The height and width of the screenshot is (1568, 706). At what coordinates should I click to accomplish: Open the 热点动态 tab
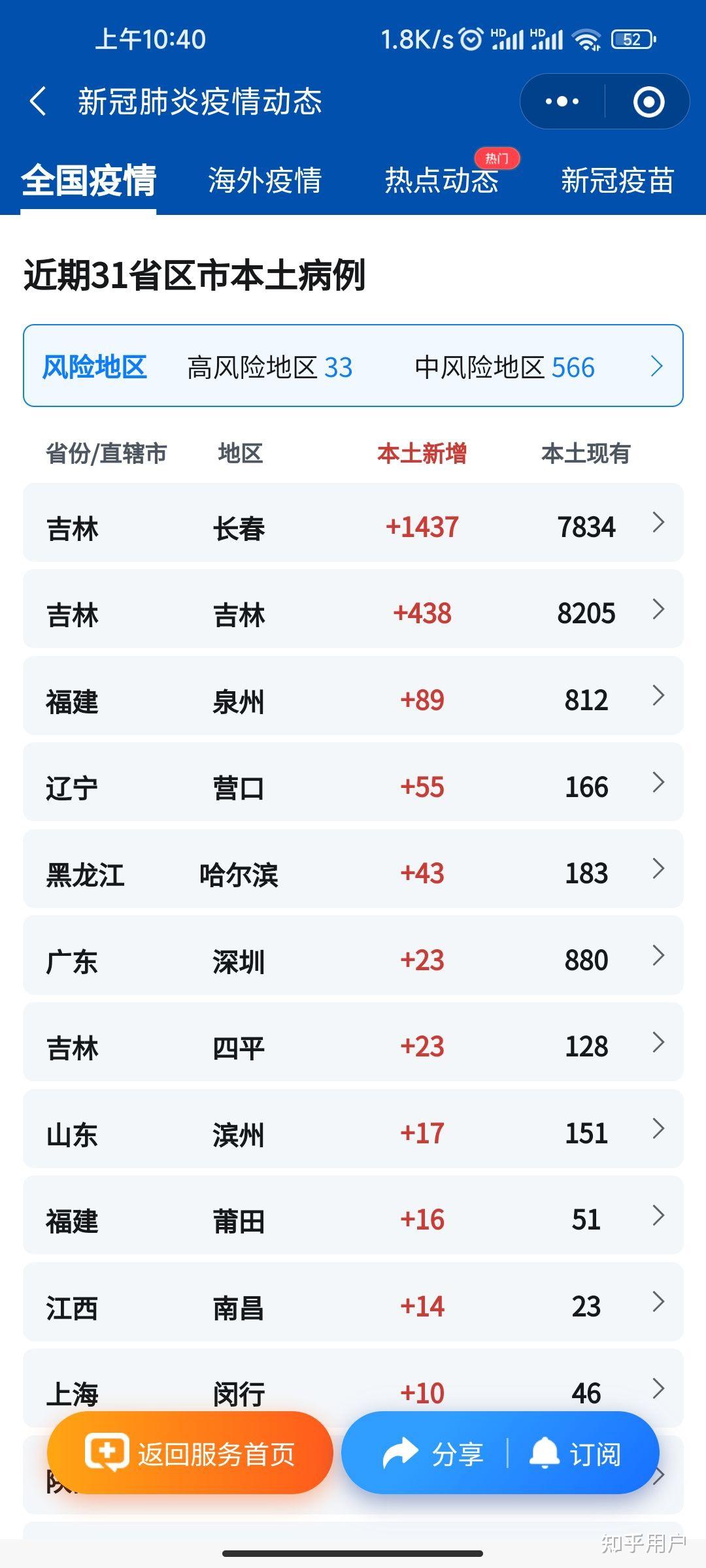[441, 180]
